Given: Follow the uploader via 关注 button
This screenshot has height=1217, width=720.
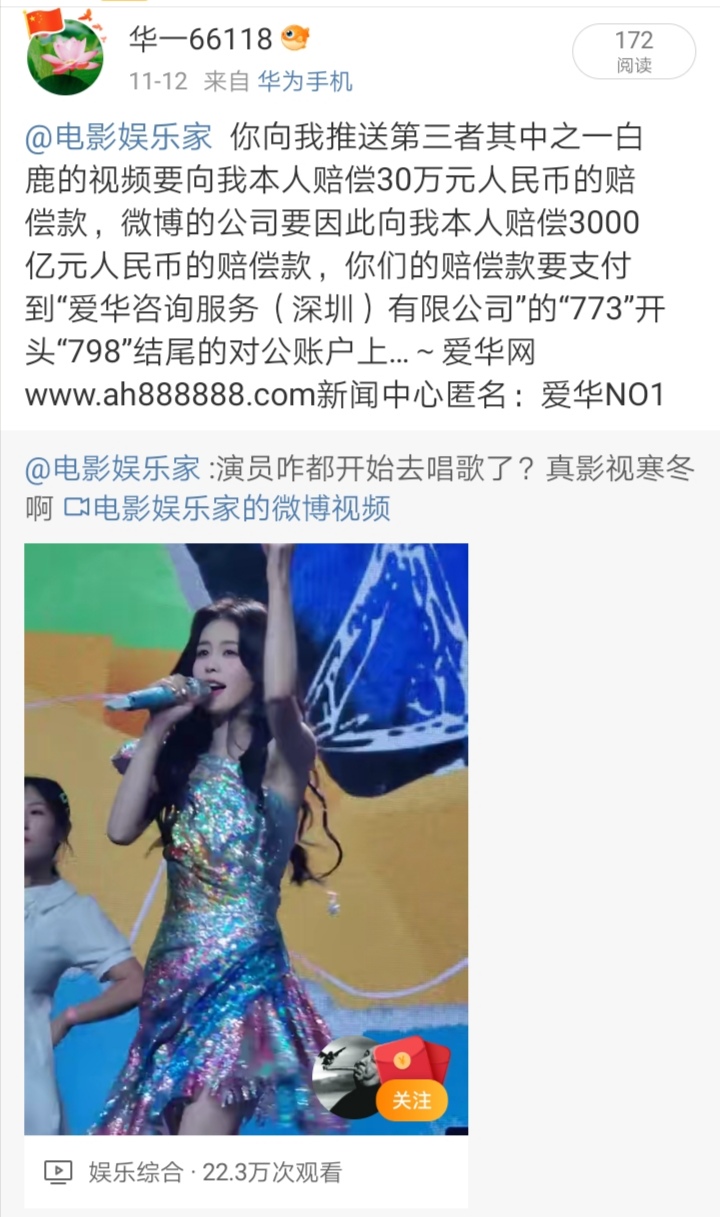Looking at the screenshot, I should click(411, 1100).
